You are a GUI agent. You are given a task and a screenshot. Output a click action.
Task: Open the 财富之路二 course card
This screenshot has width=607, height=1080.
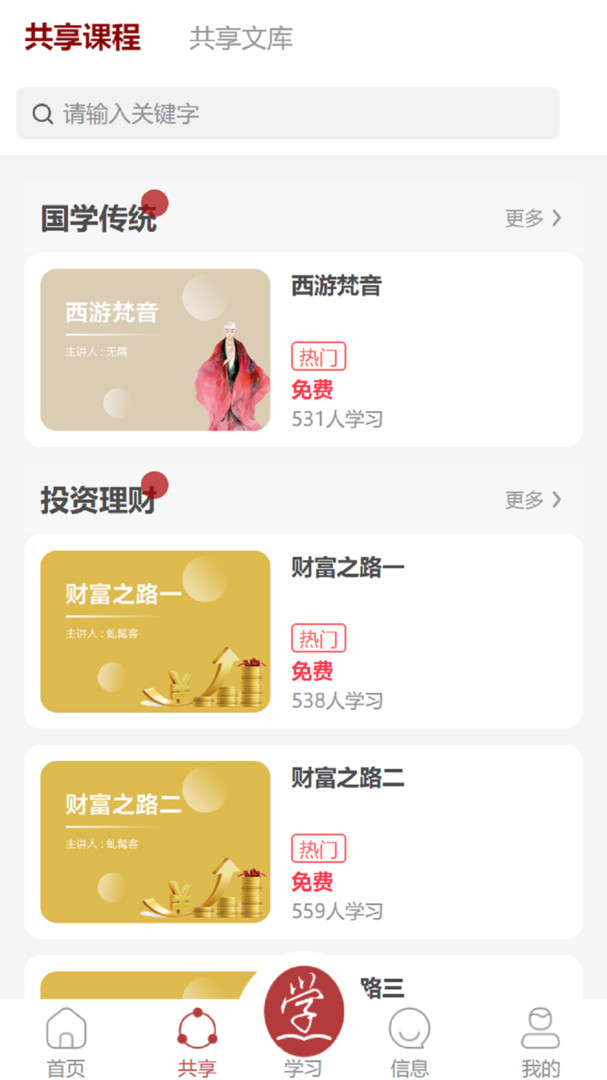pyautogui.click(x=303, y=842)
